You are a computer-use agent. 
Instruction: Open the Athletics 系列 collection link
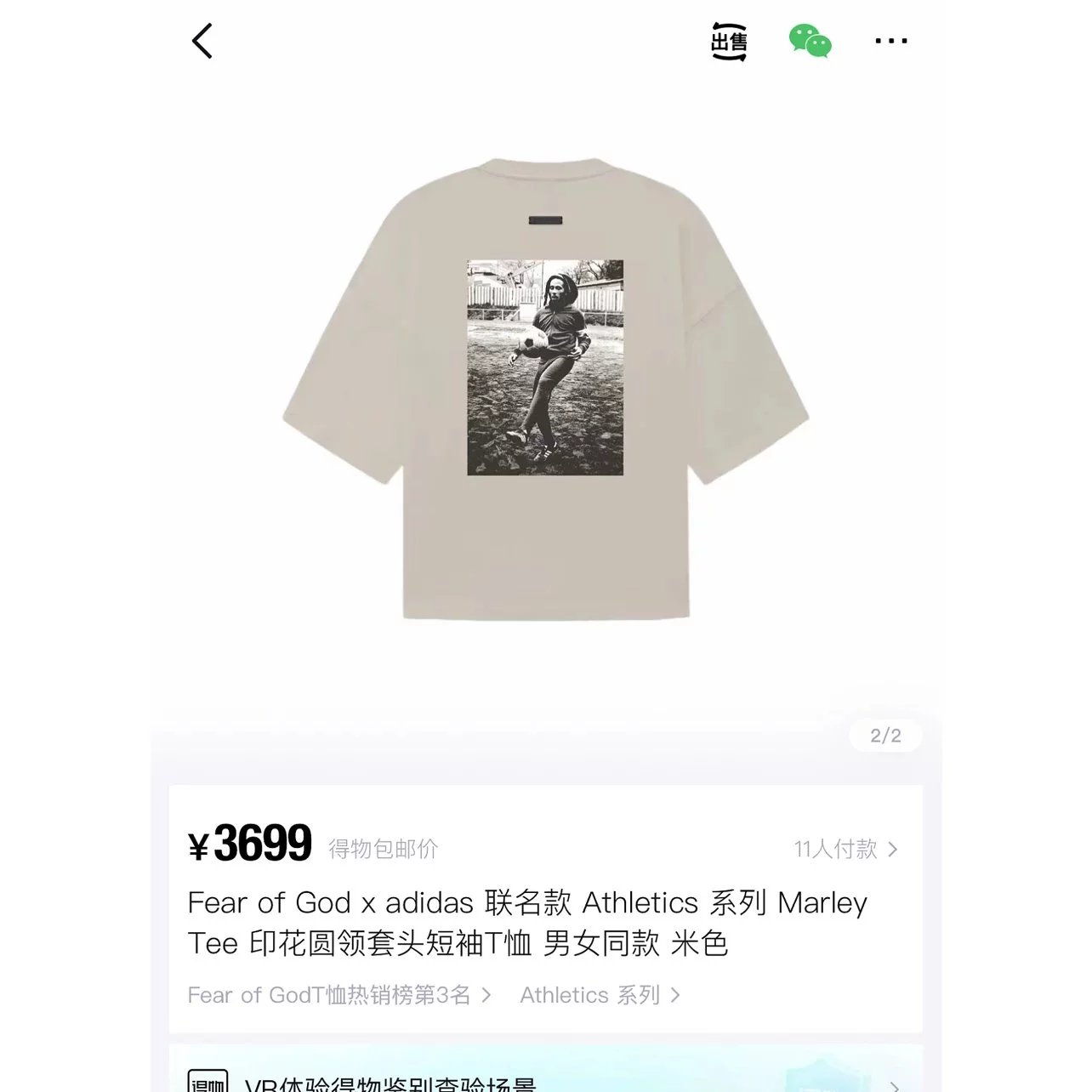pyautogui.click(x=600, y=995)
